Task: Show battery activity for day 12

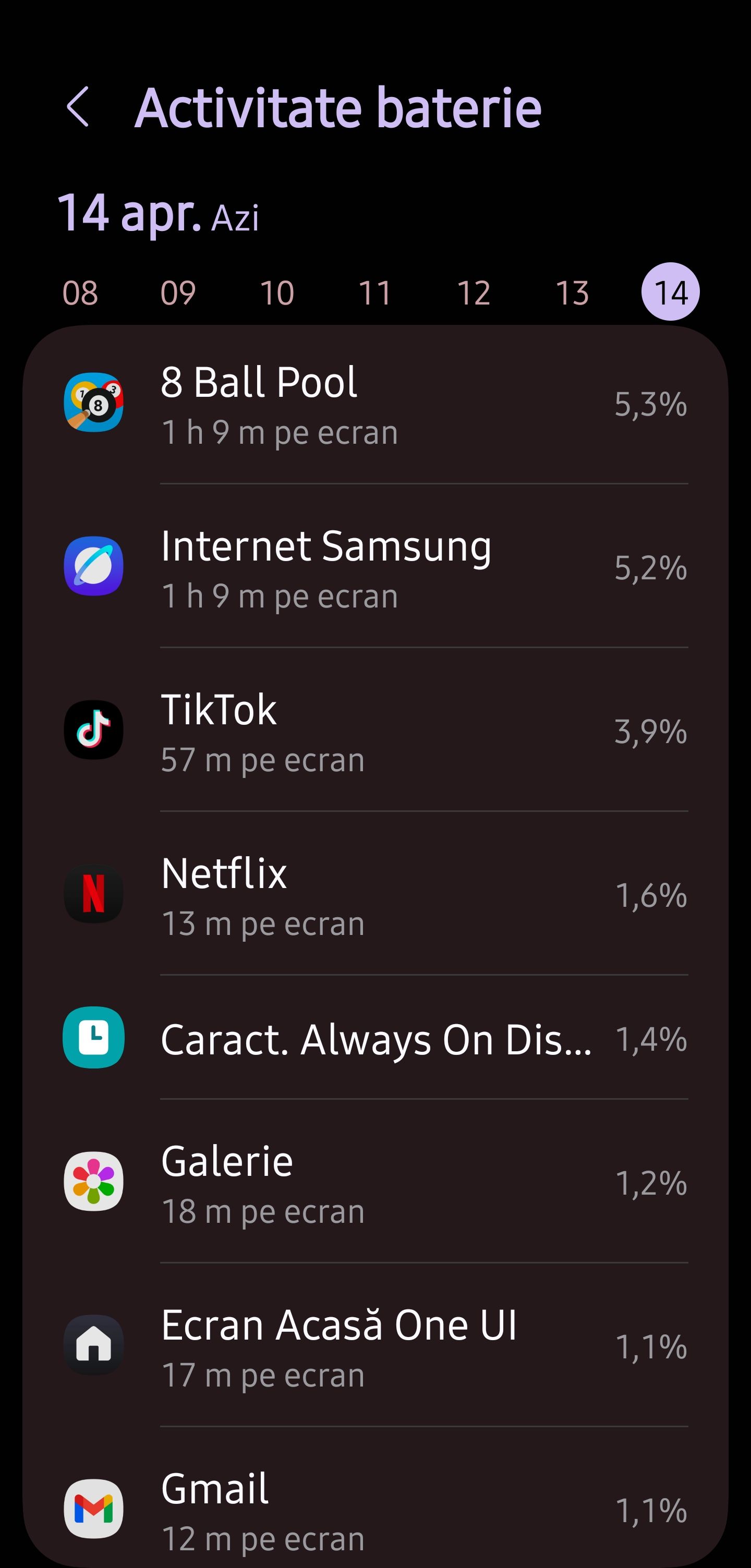Action: (474, 293)
